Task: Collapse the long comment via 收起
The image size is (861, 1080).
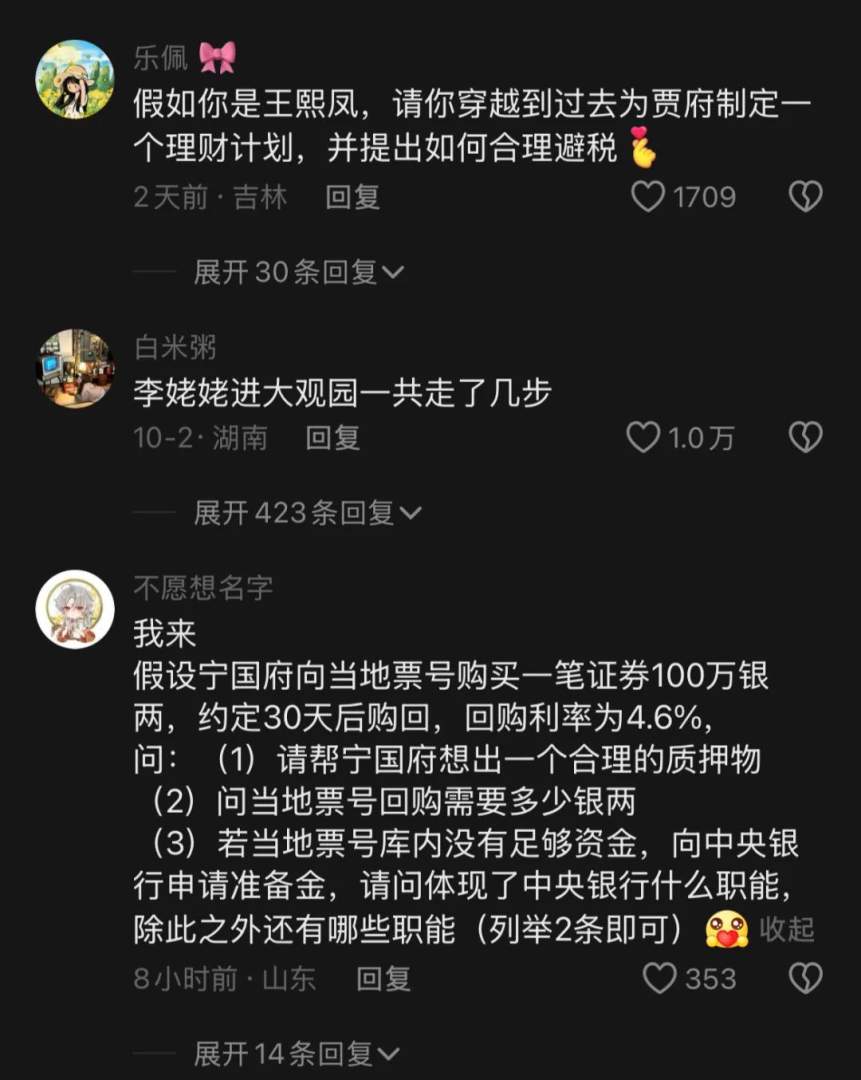Action: (x=787, y=929)
